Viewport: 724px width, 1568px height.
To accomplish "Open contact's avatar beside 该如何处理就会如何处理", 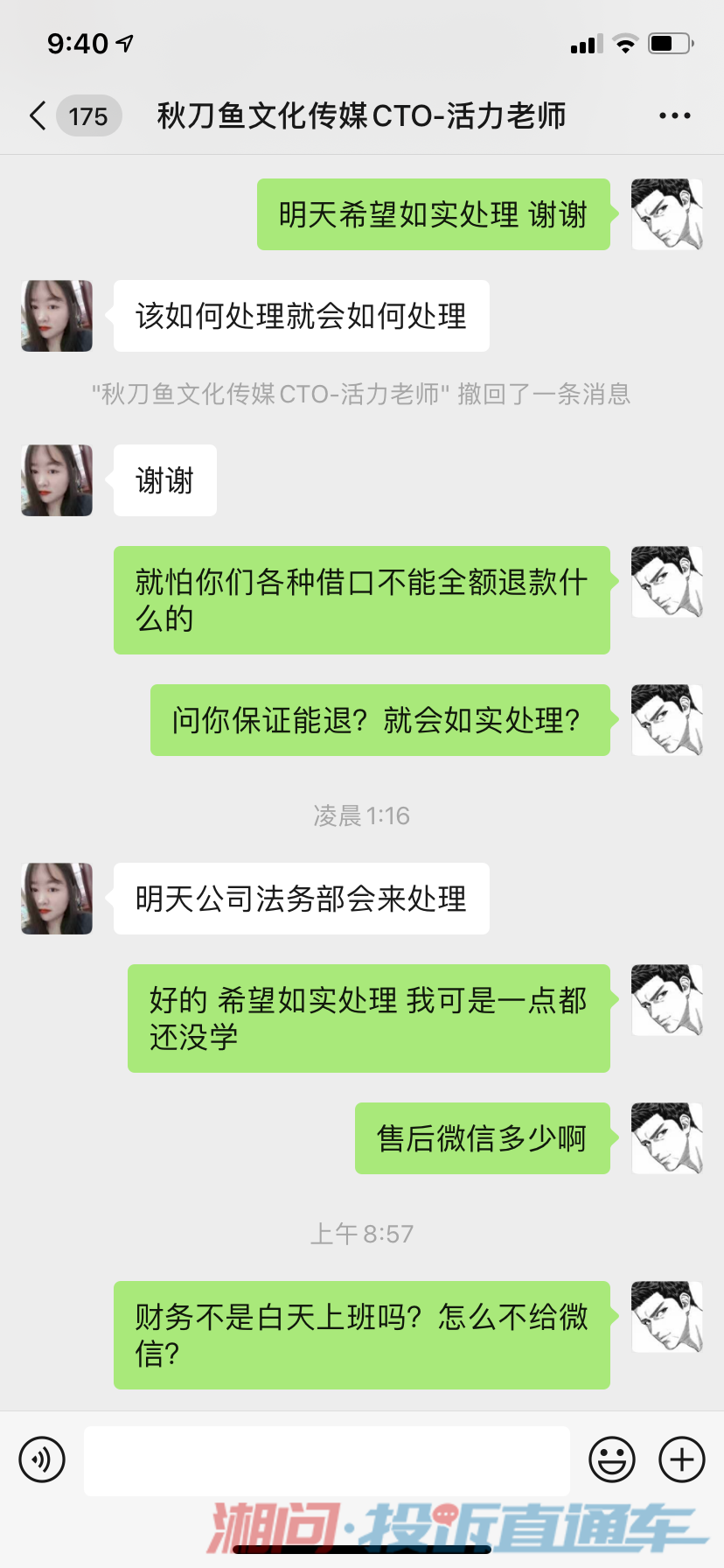I will (x=57, y=316).
